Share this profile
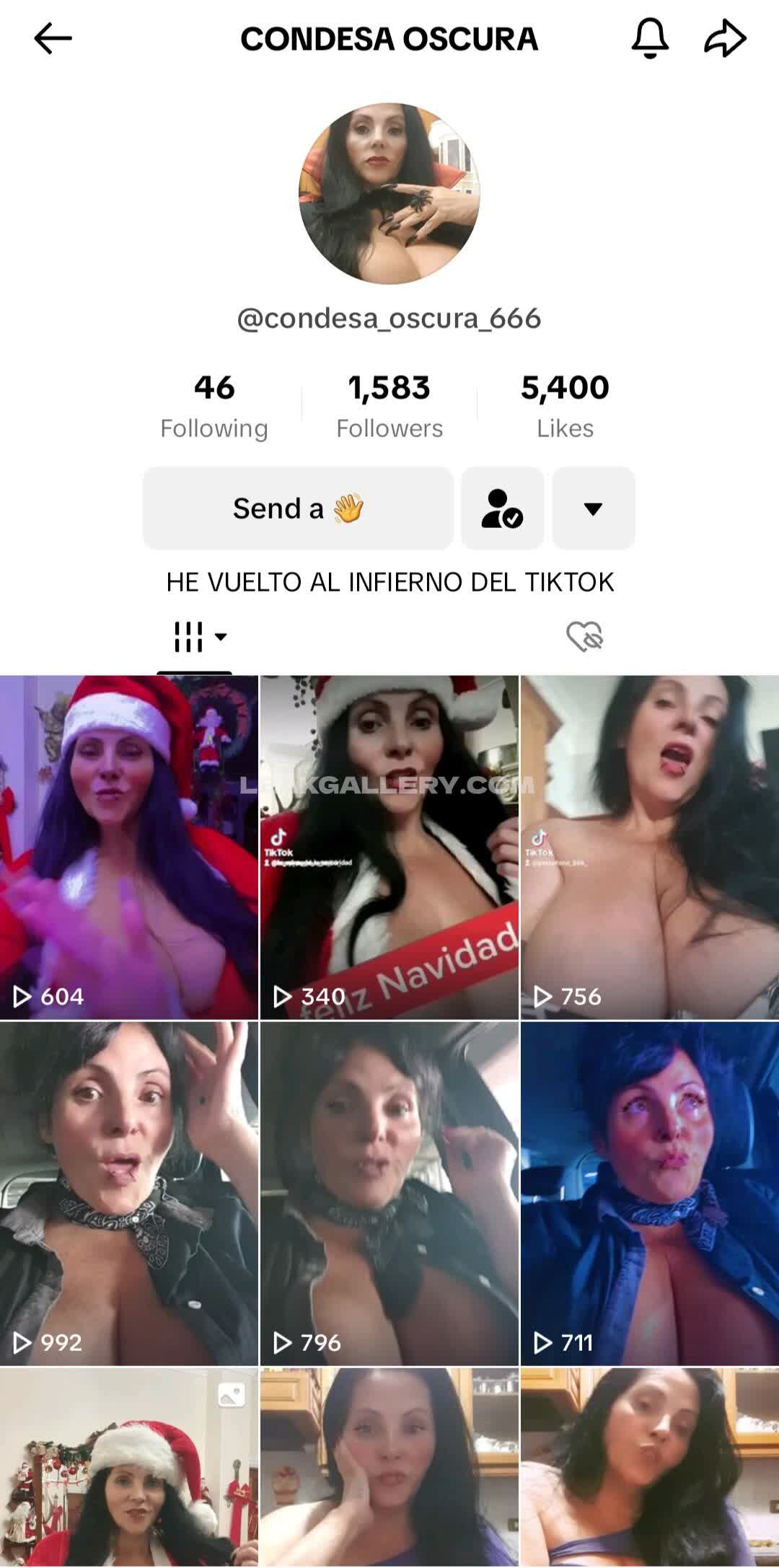 pyautogui.click(x=724, y=38)
